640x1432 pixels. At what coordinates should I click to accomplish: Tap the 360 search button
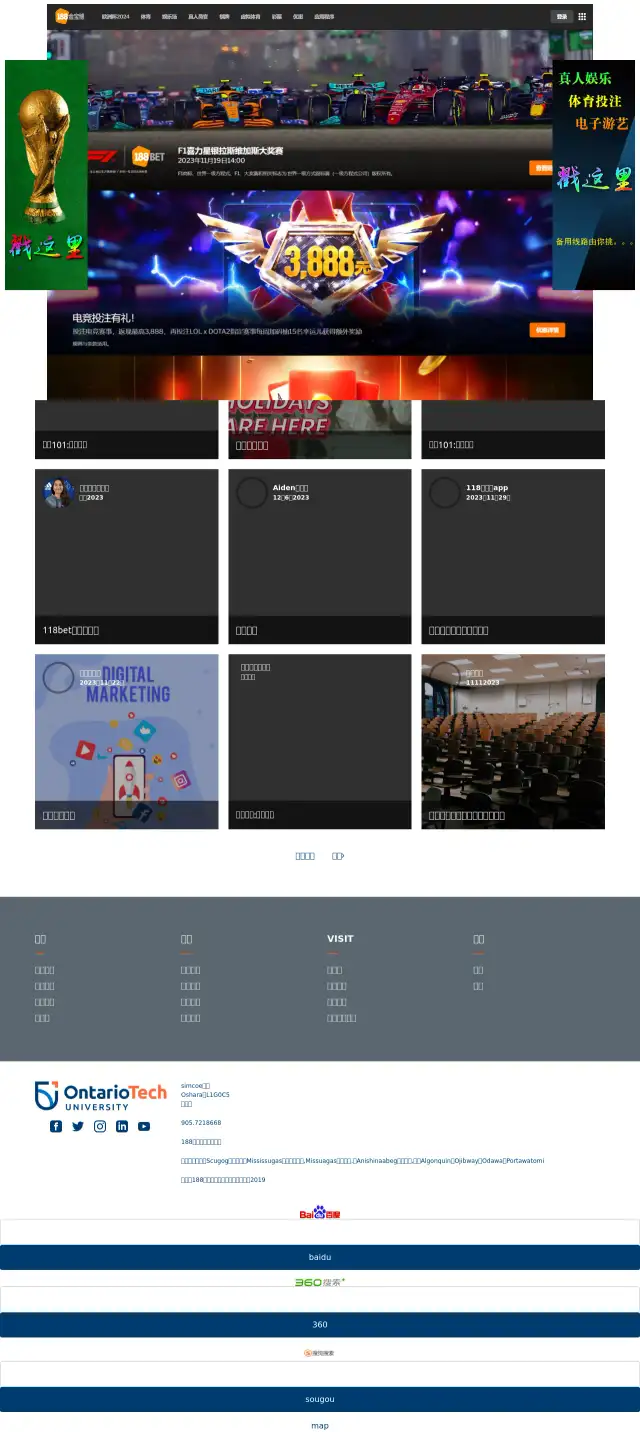[x=320, y=1324]
